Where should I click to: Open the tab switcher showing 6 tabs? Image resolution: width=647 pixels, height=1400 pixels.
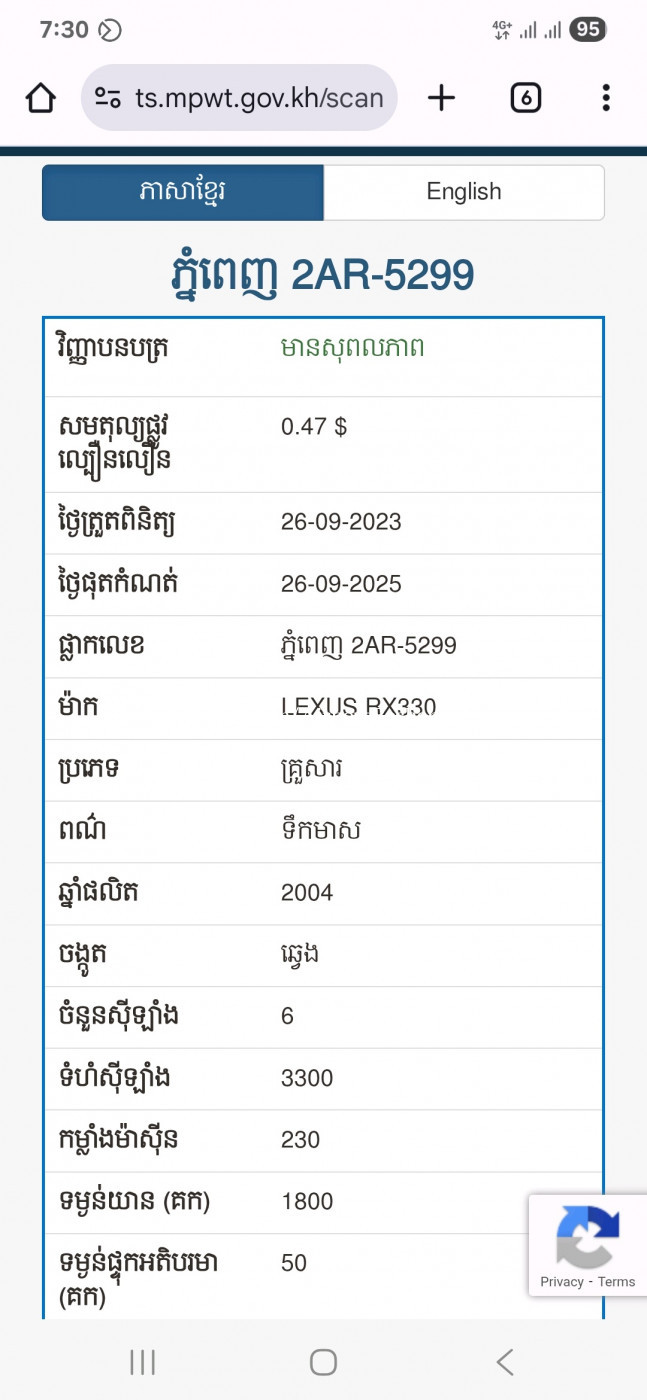(x=525, y=98)
